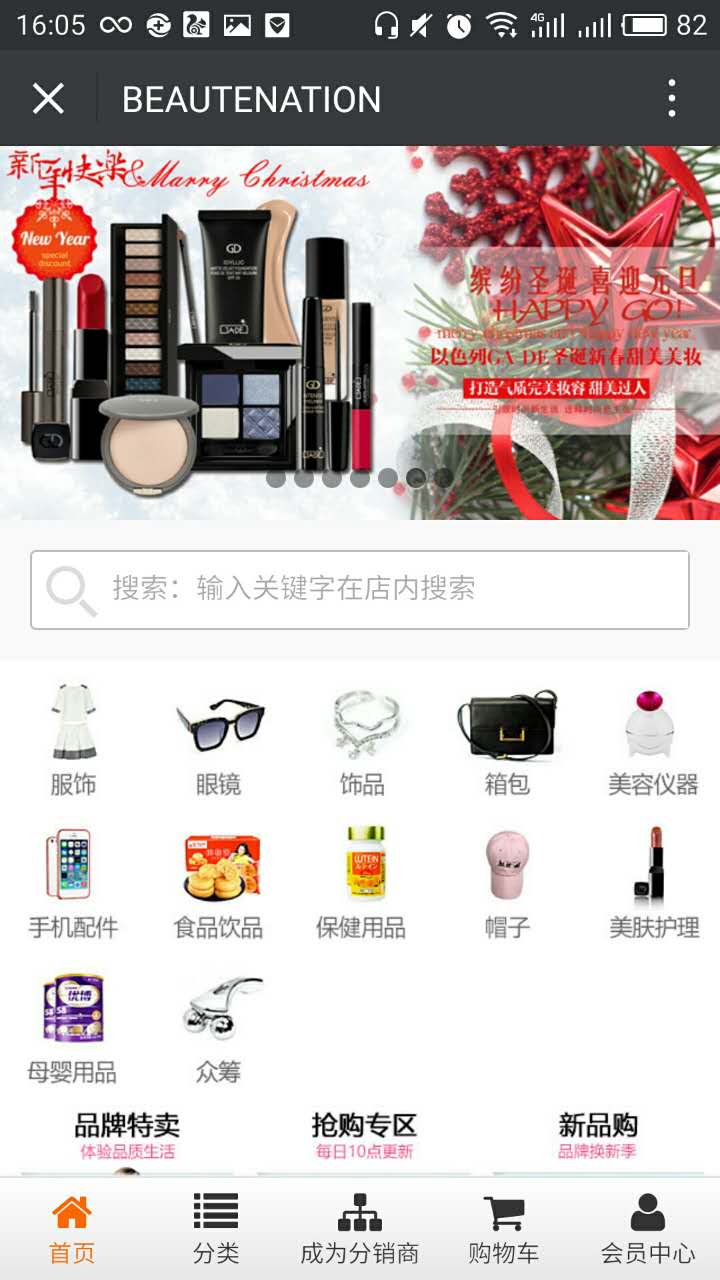View the 手机配件 category
The width and height of the screenshot is (720, 1280).
73,883
